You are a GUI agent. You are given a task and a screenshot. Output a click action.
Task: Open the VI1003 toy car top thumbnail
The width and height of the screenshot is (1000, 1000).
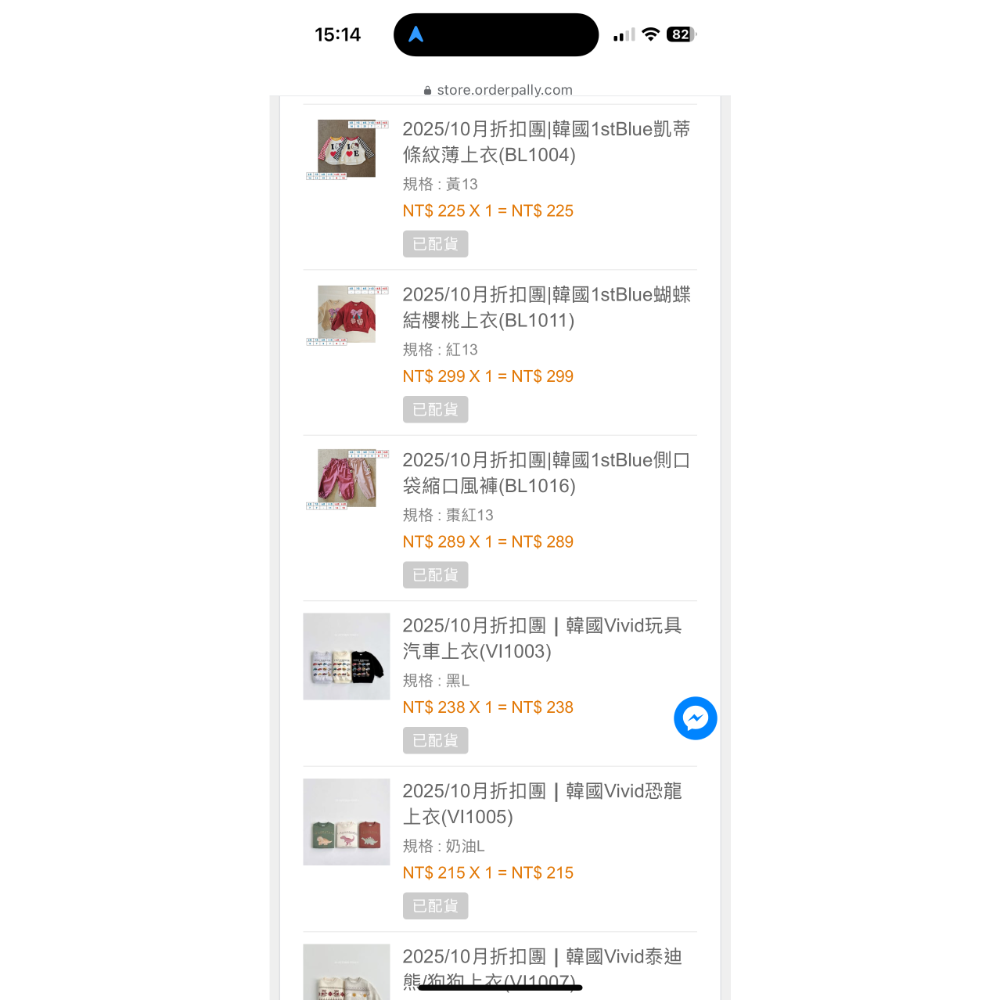346,656
